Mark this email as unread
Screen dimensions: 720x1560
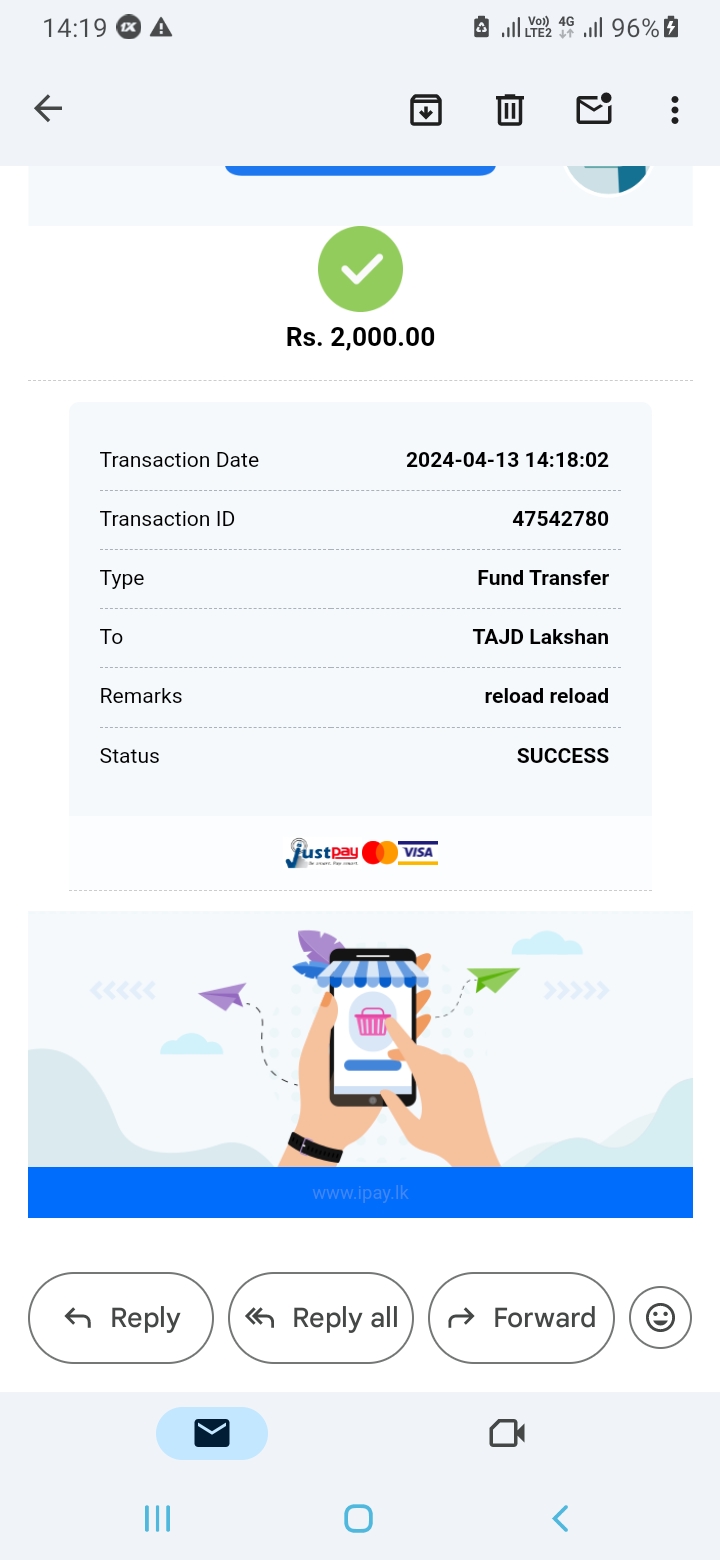(x=594, y=109)
